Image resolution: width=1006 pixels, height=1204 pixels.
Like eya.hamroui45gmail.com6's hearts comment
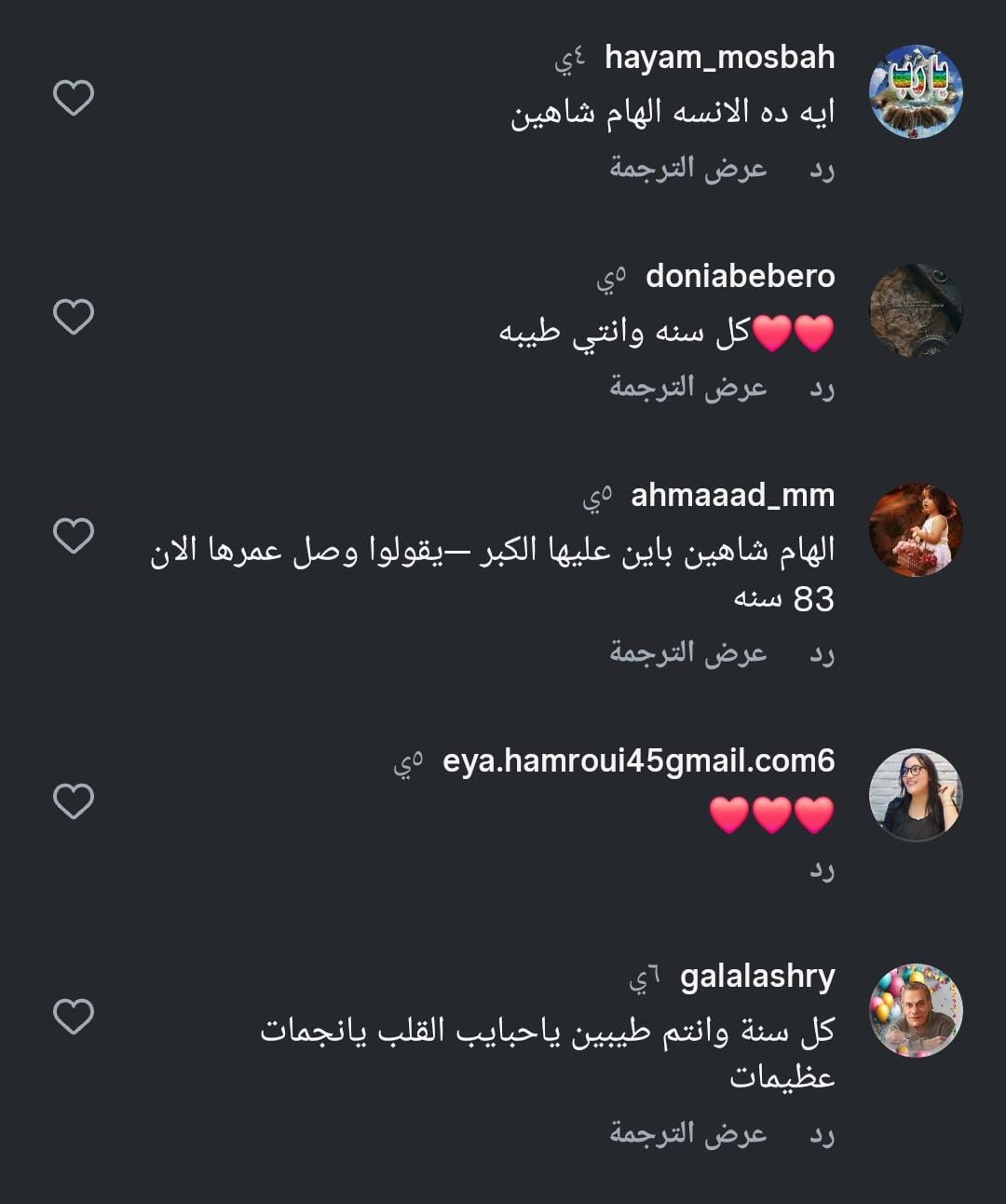(74, 801)
